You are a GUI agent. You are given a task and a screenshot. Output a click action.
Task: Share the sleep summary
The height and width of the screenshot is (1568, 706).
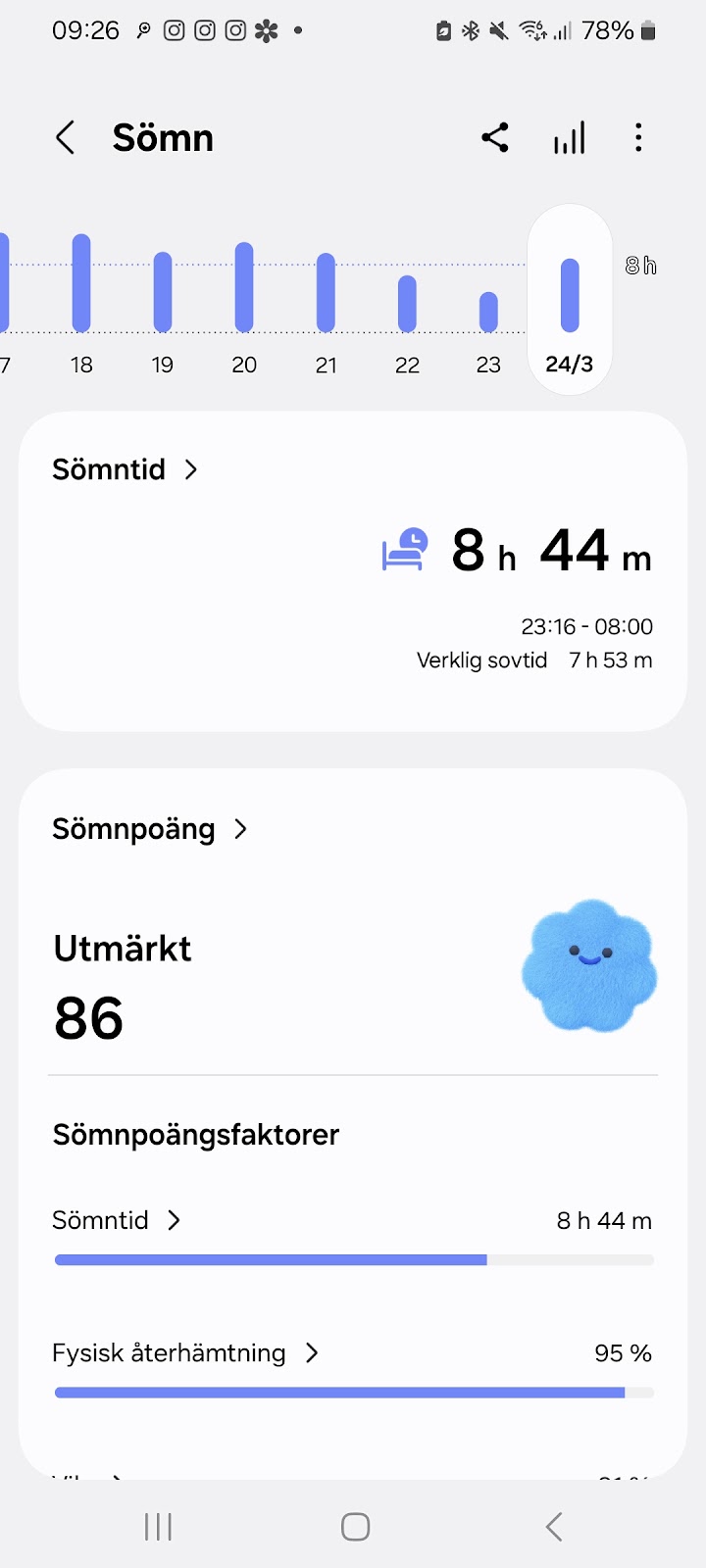point(495,138)
